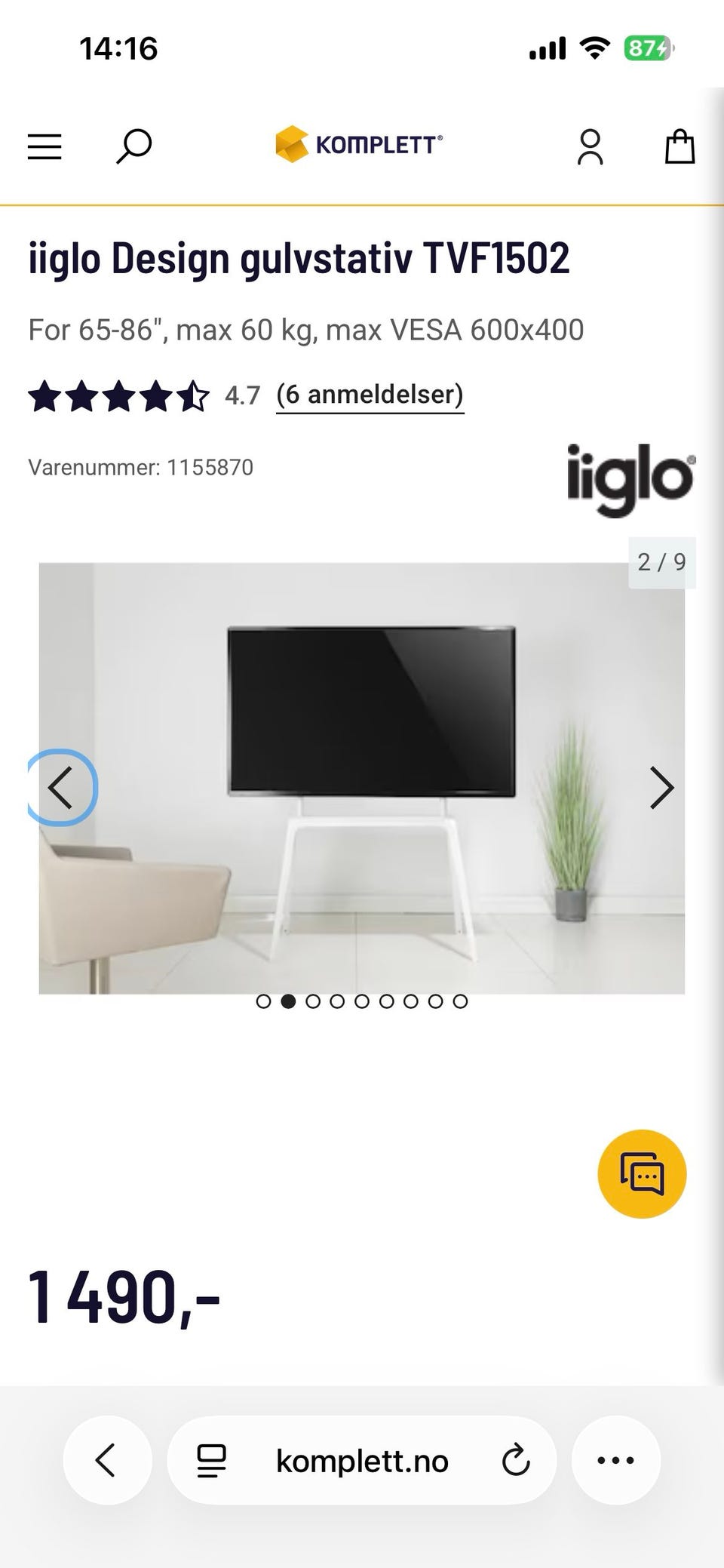Show the previous product image
This screenshot has width=724, height=1568.
[60, 788]
